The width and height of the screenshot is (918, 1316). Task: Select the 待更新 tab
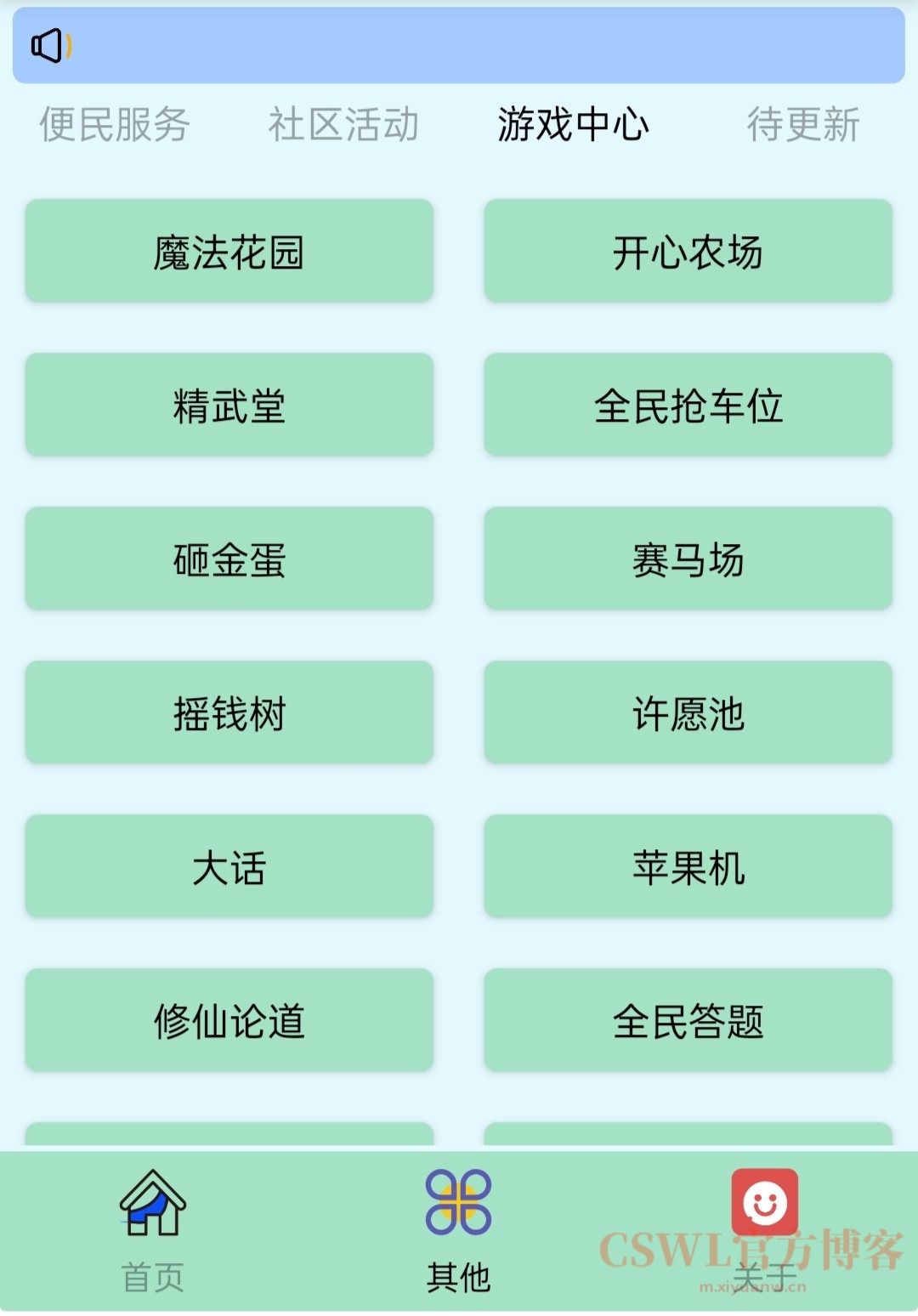pyautogui.click(x=802, y=125)
